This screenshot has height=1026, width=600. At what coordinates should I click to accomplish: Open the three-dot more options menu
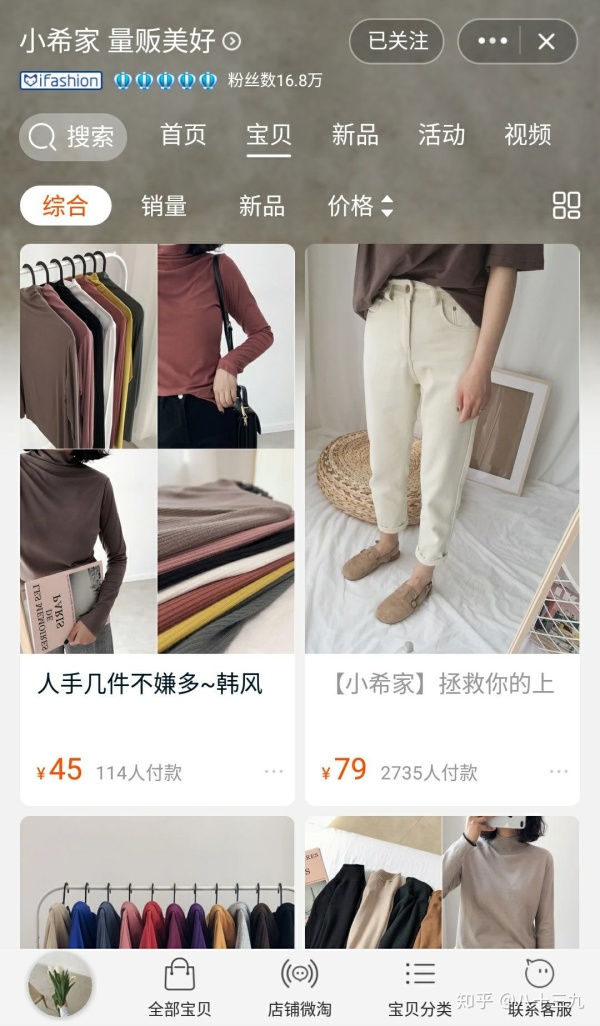(x=493, y=42)
